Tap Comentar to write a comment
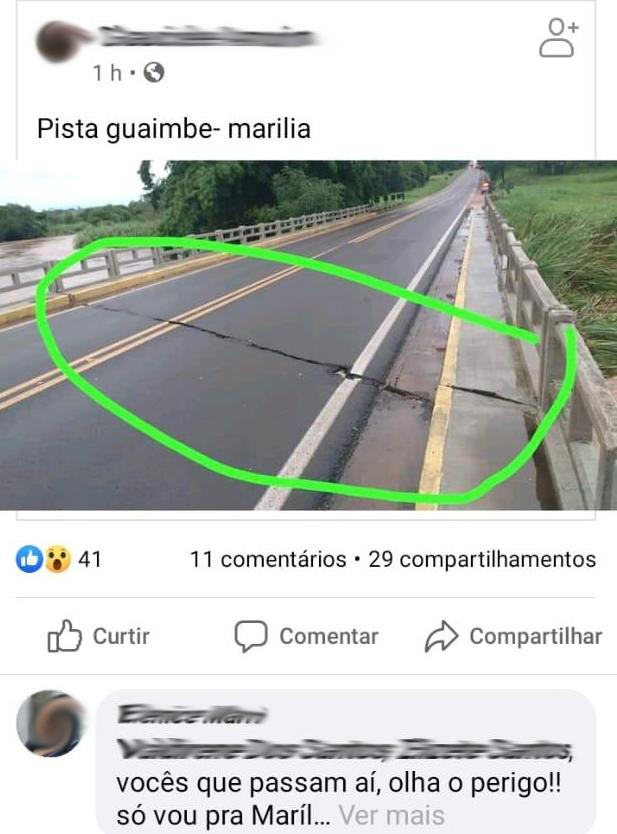Screen dimensions: 617x834 (307, 636)
